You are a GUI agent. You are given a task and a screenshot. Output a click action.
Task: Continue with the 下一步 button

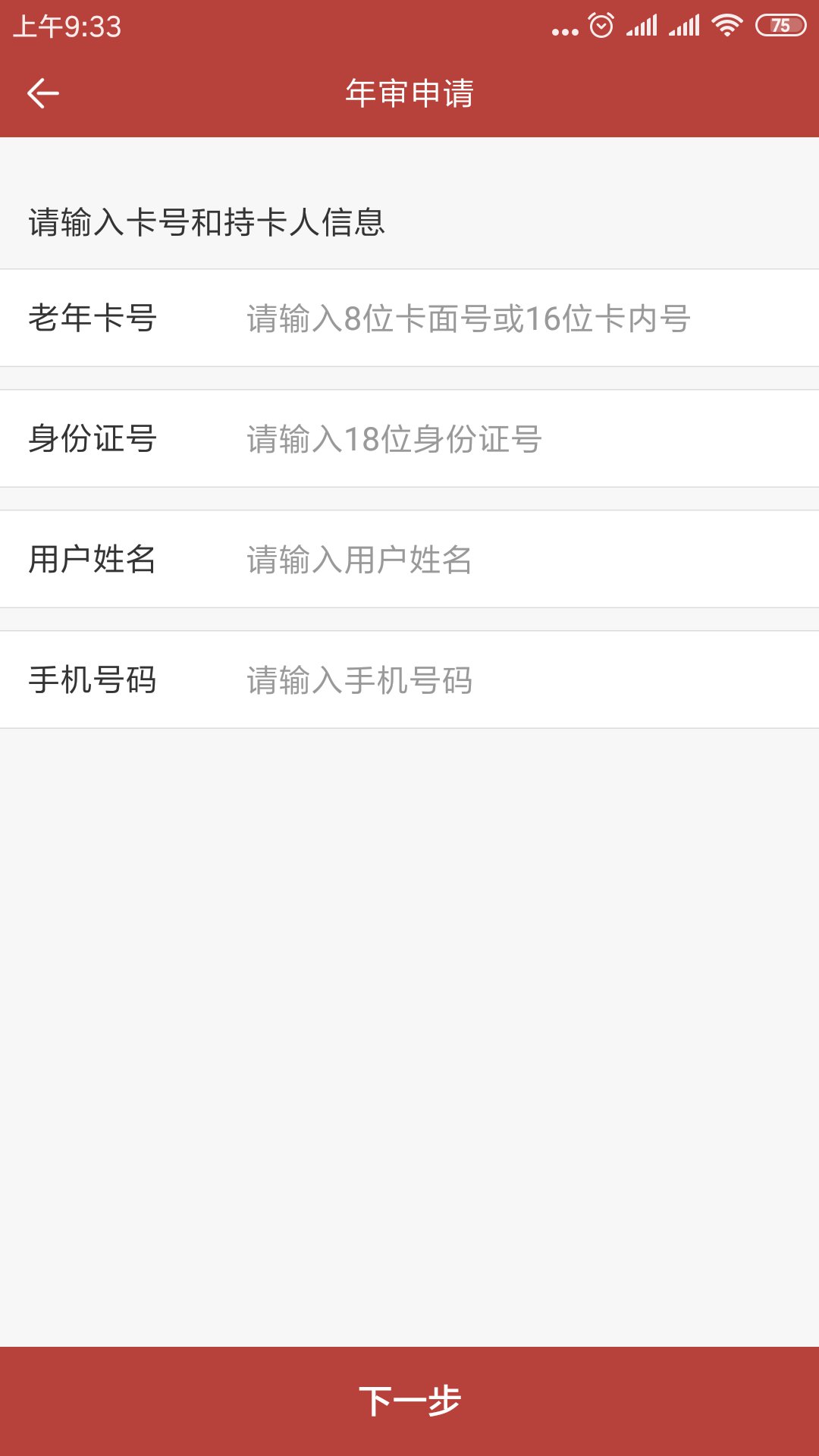(409, 1401)
